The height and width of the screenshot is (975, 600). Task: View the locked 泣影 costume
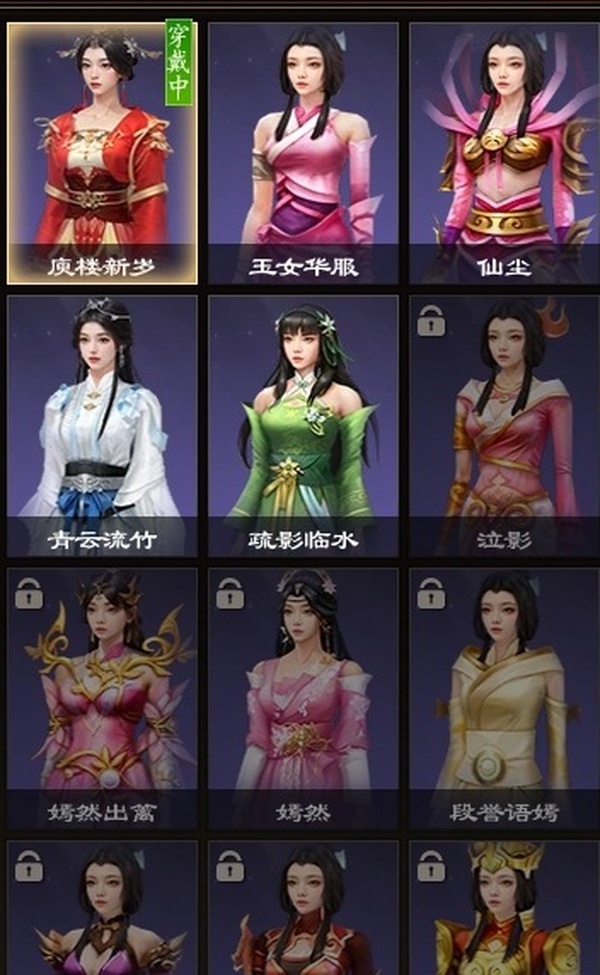click(503, 425)
